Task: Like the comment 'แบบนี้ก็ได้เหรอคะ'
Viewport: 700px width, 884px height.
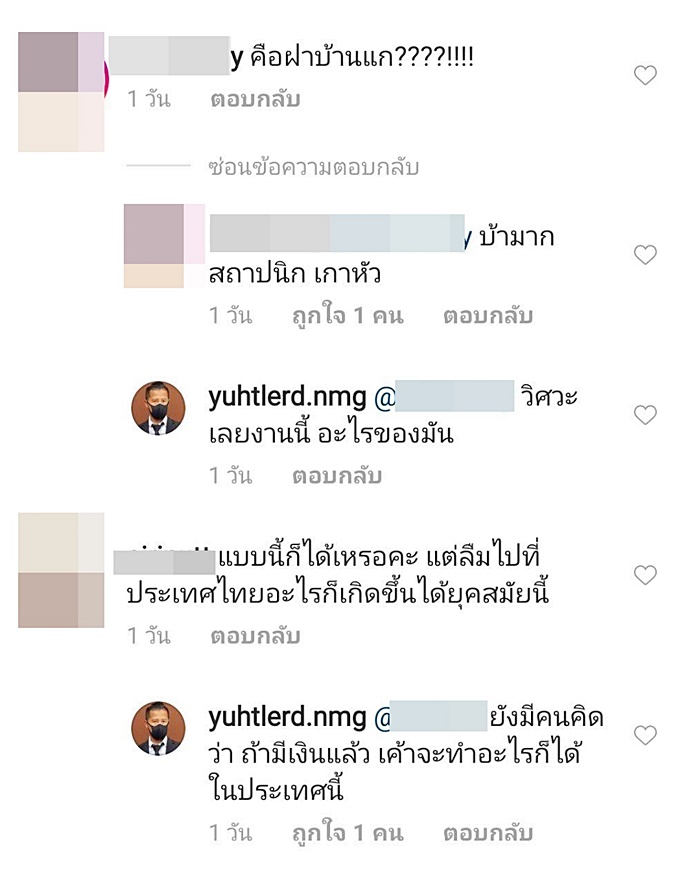Action: pyautogui.click(x=646, y=575)
